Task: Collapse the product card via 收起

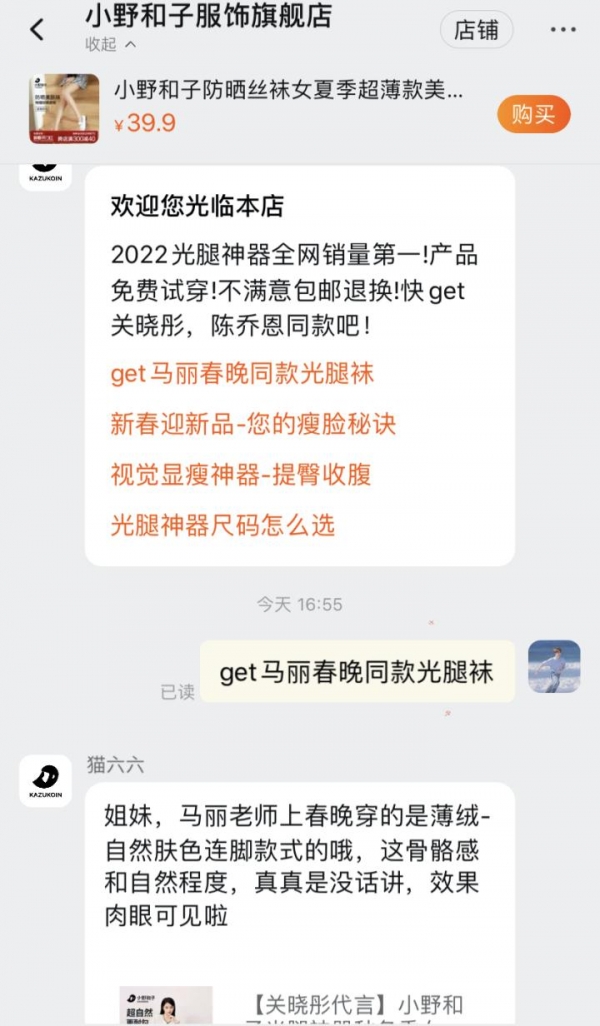Action: coord(110,44)
